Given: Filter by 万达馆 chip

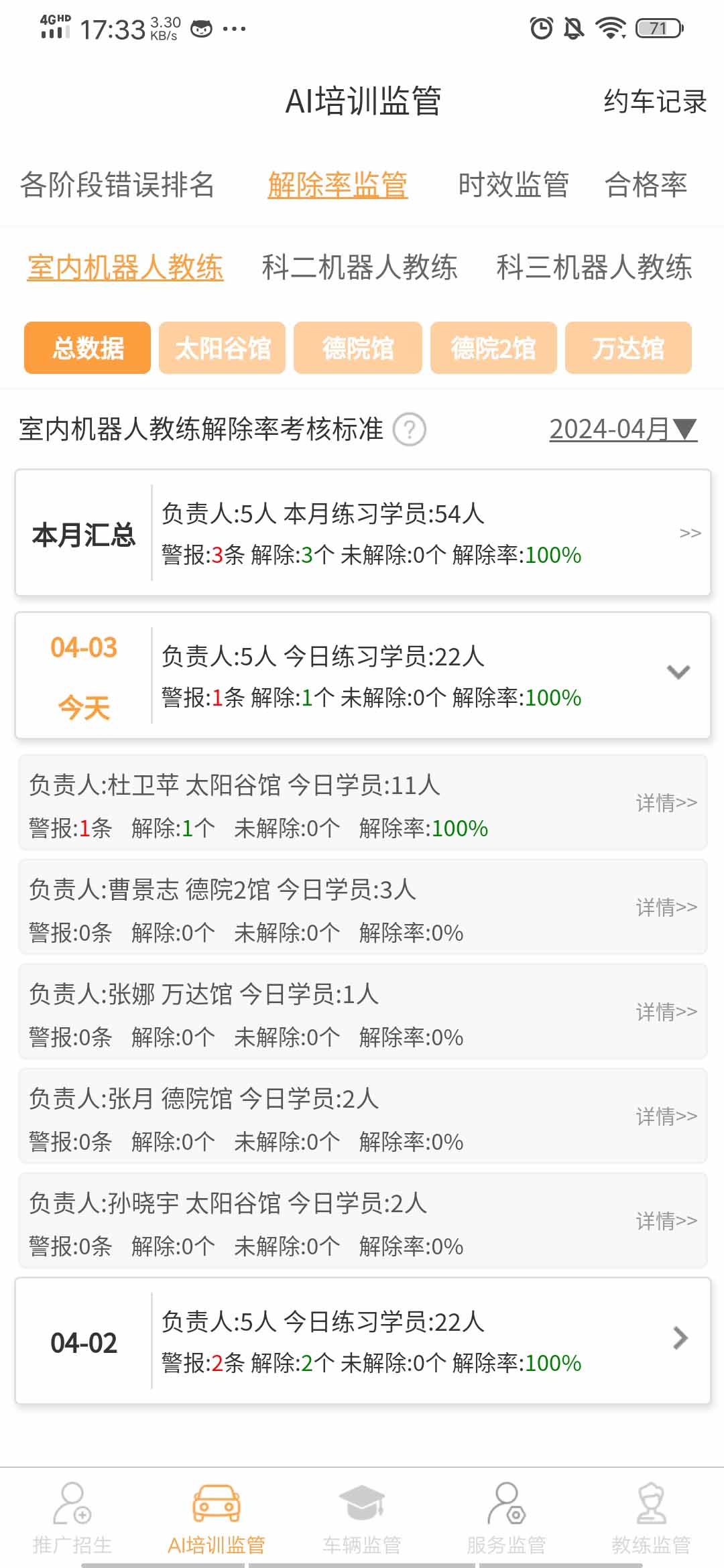Looking at the screenshot, I should pos(628,348).
